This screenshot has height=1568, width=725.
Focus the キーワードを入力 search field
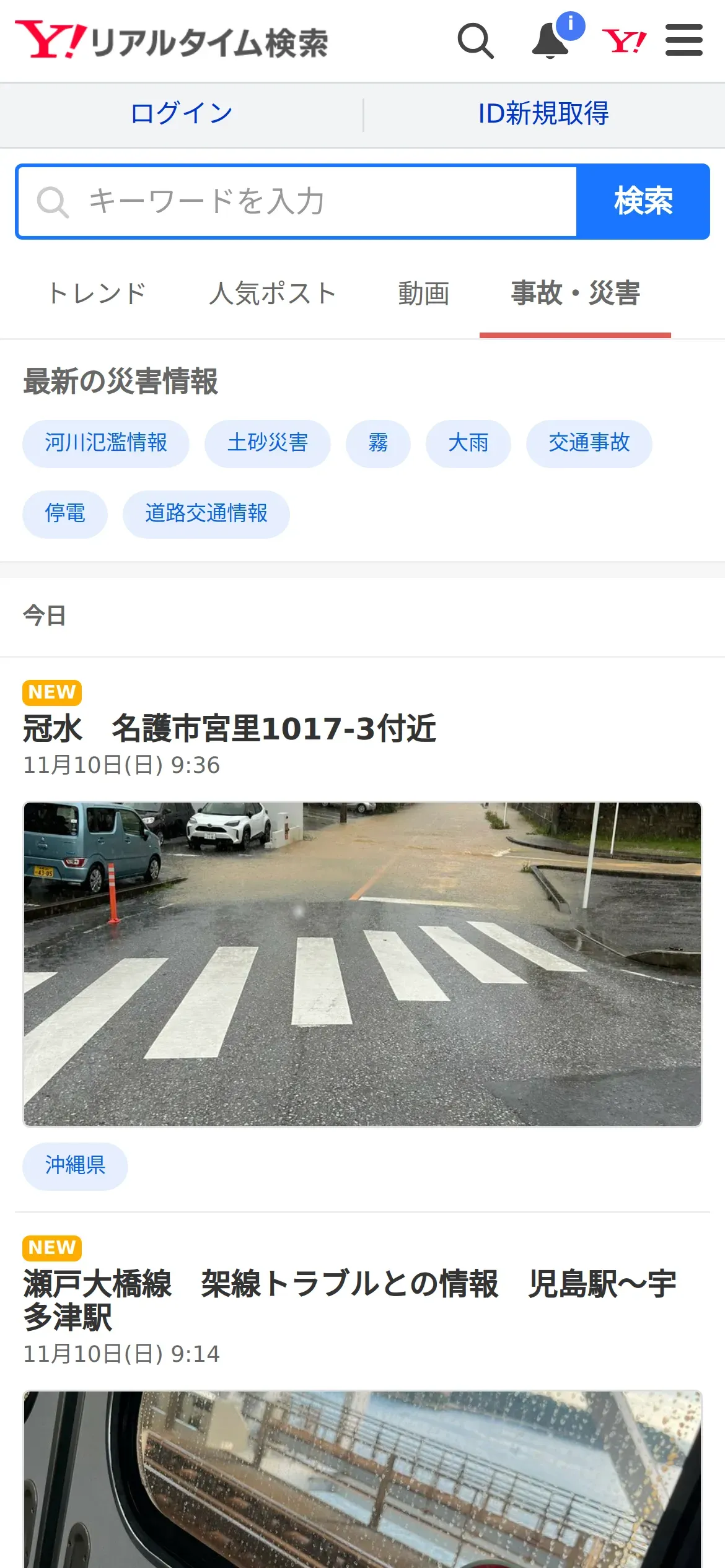pos(297,202)
